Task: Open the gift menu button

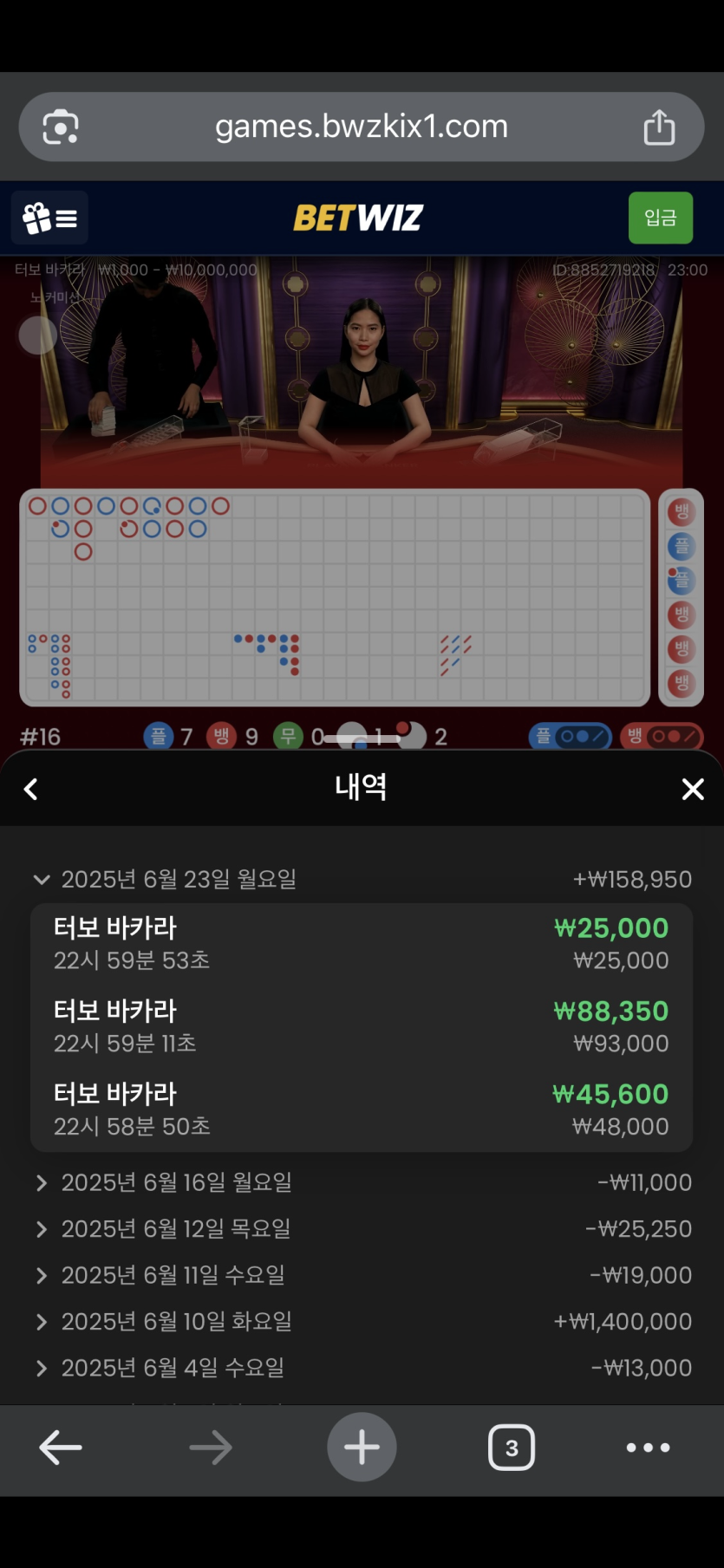Action: (49, 218)
